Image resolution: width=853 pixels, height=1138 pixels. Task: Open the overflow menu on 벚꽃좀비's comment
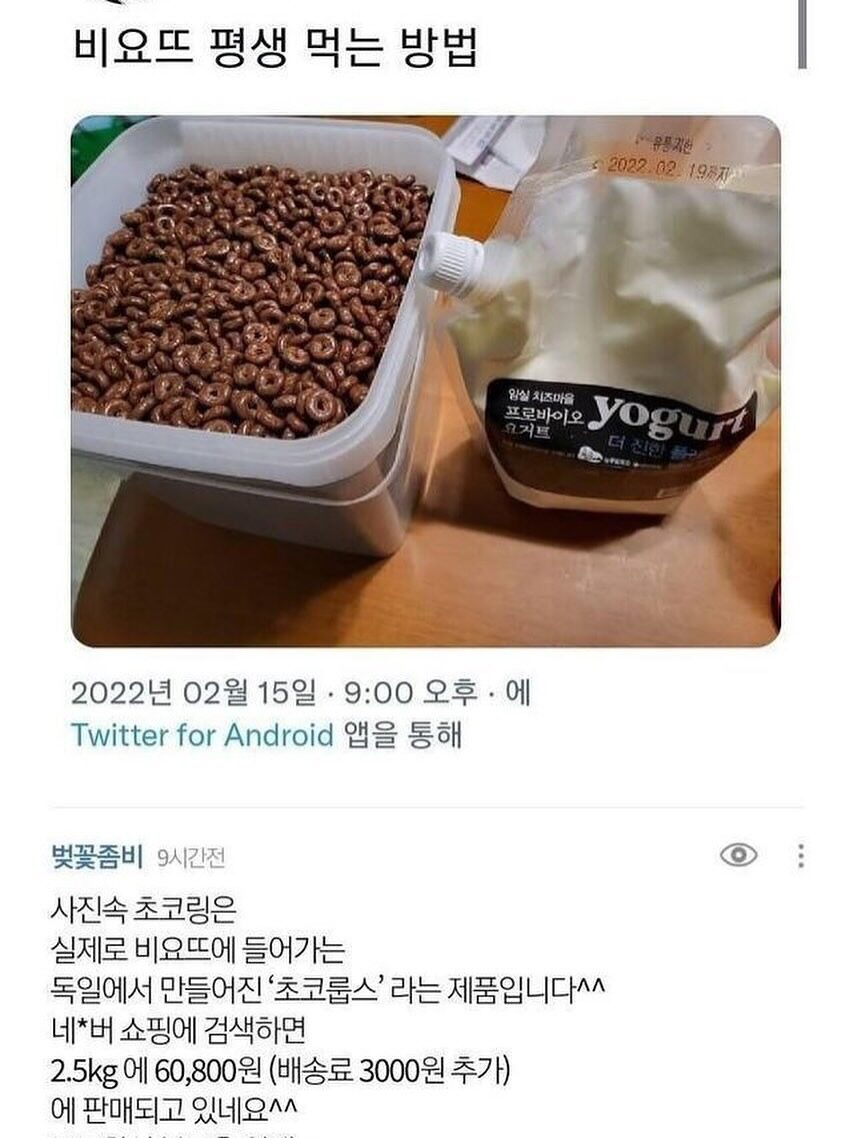(x=800, y=855)
